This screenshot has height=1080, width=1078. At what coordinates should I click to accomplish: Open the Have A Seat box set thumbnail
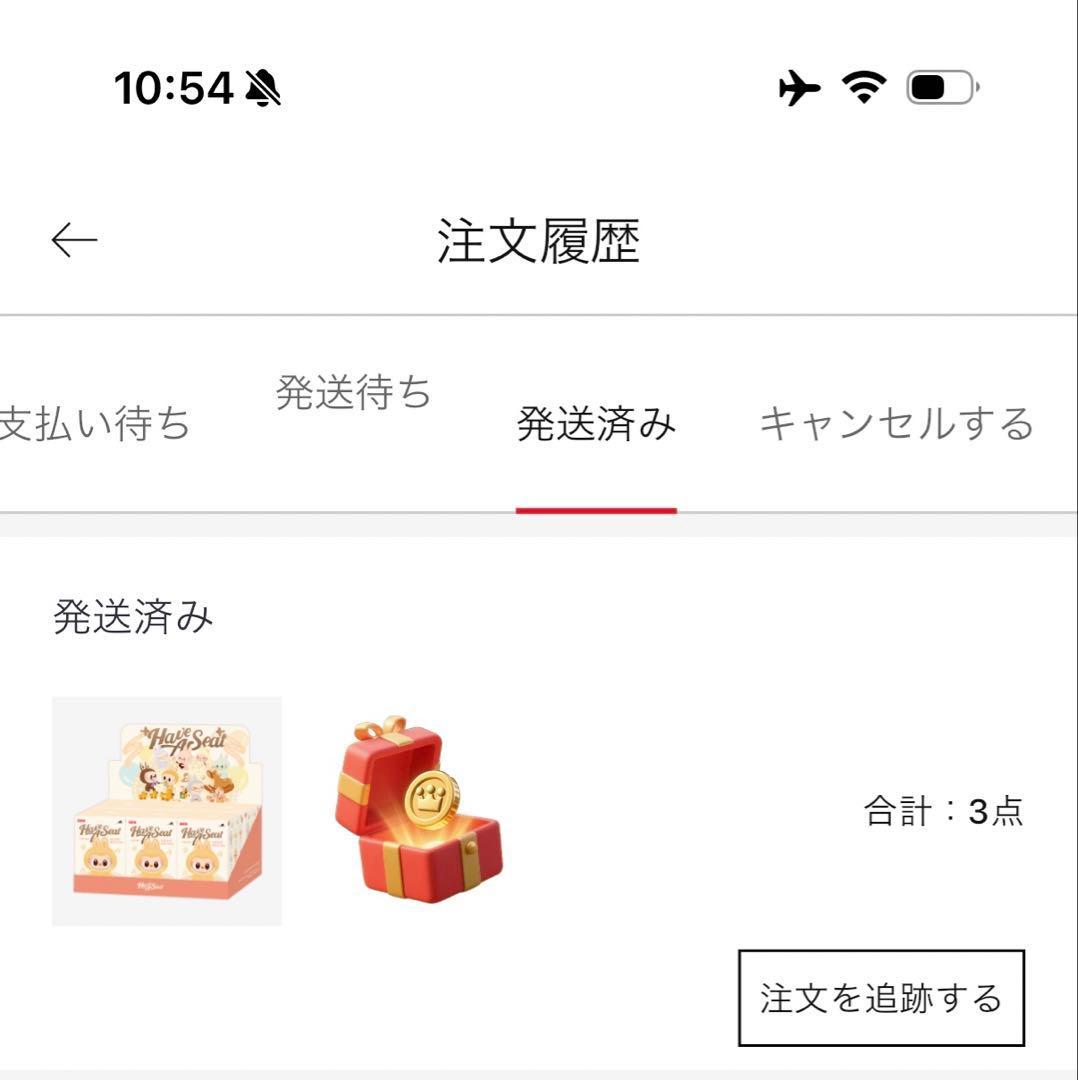pyautogui.click(x=167, y=810)
